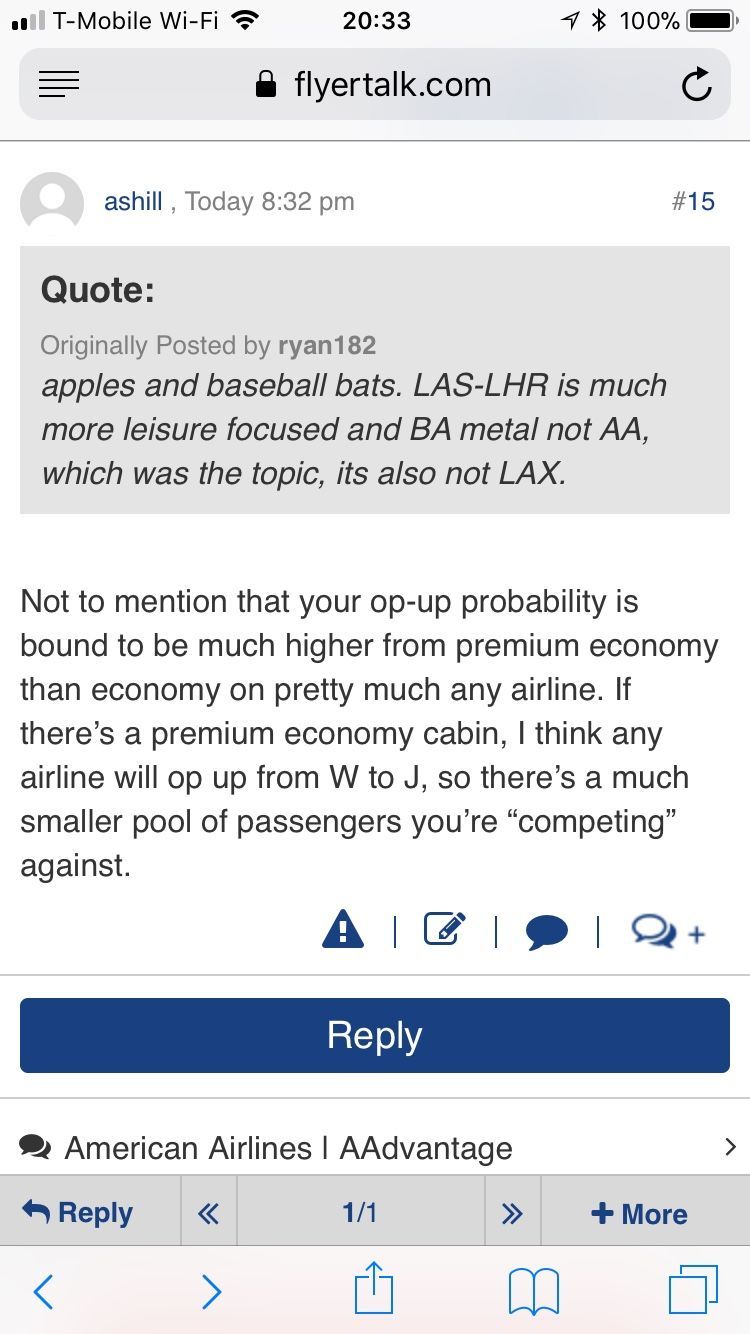The width and height of the screenshot is (750, 1334).
Task: Share this page from Safari
Action: point(374,1289)
